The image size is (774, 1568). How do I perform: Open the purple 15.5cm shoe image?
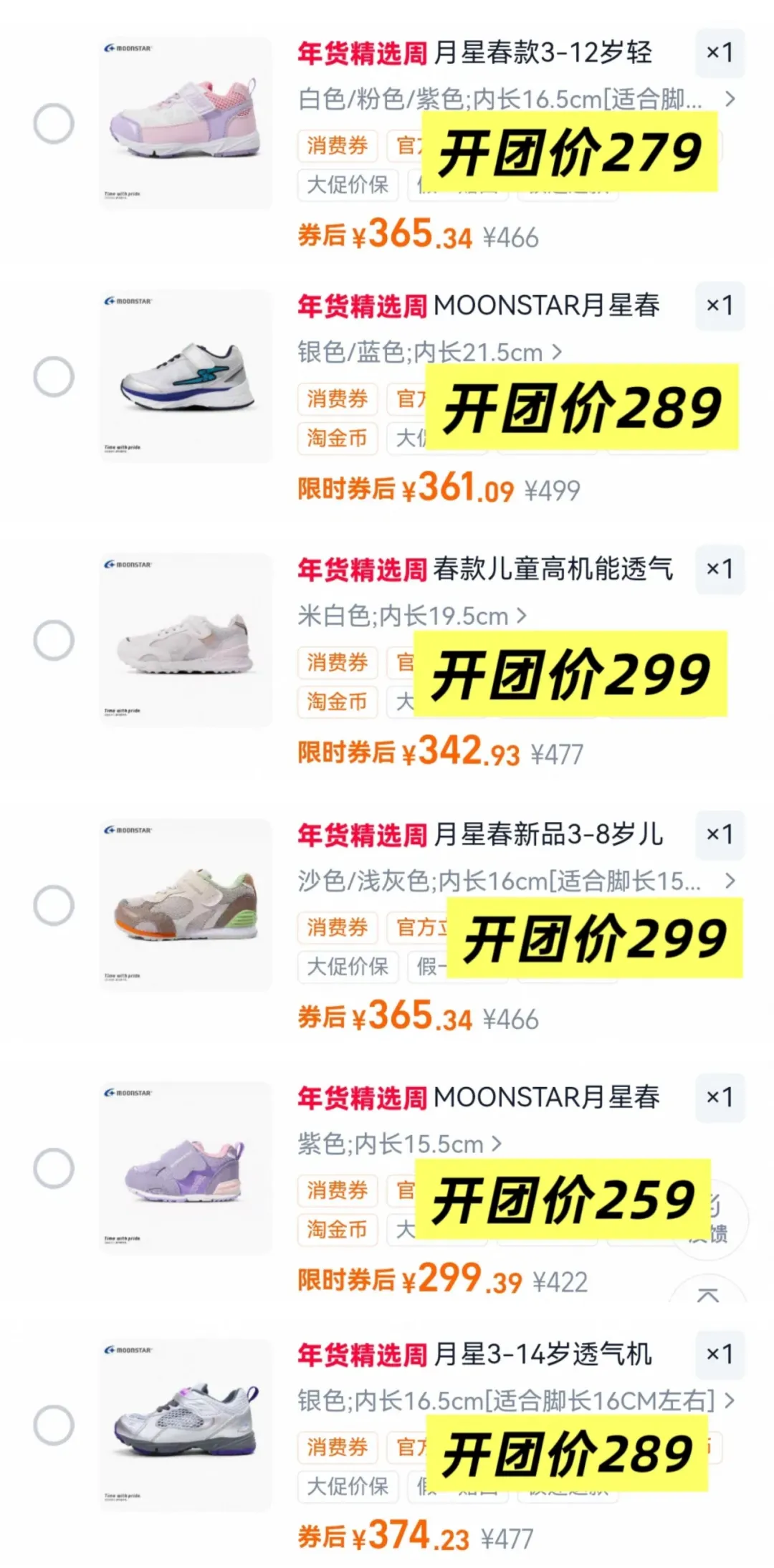pyautogui.click(x=186, y=1168)
